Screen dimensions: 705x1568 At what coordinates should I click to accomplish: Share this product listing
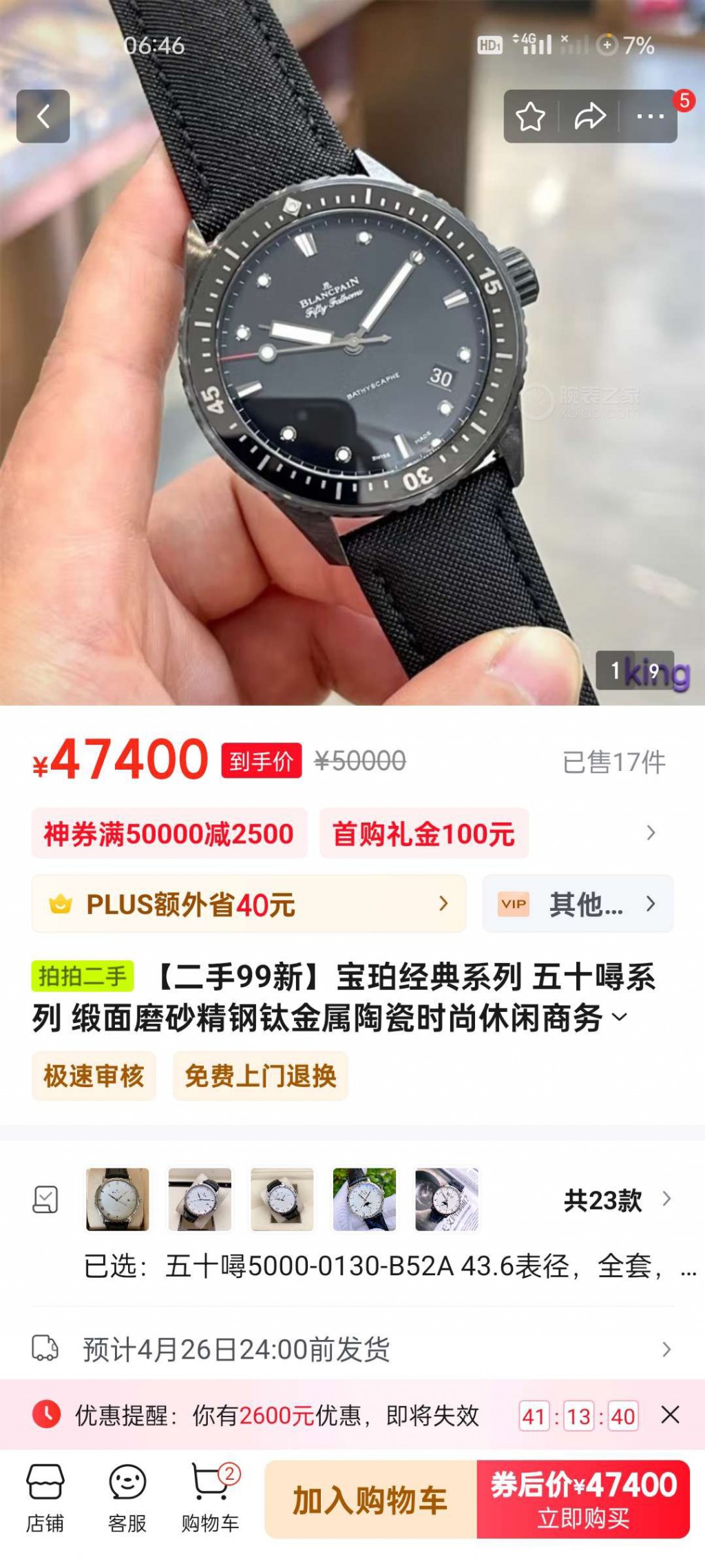[589, 116]
